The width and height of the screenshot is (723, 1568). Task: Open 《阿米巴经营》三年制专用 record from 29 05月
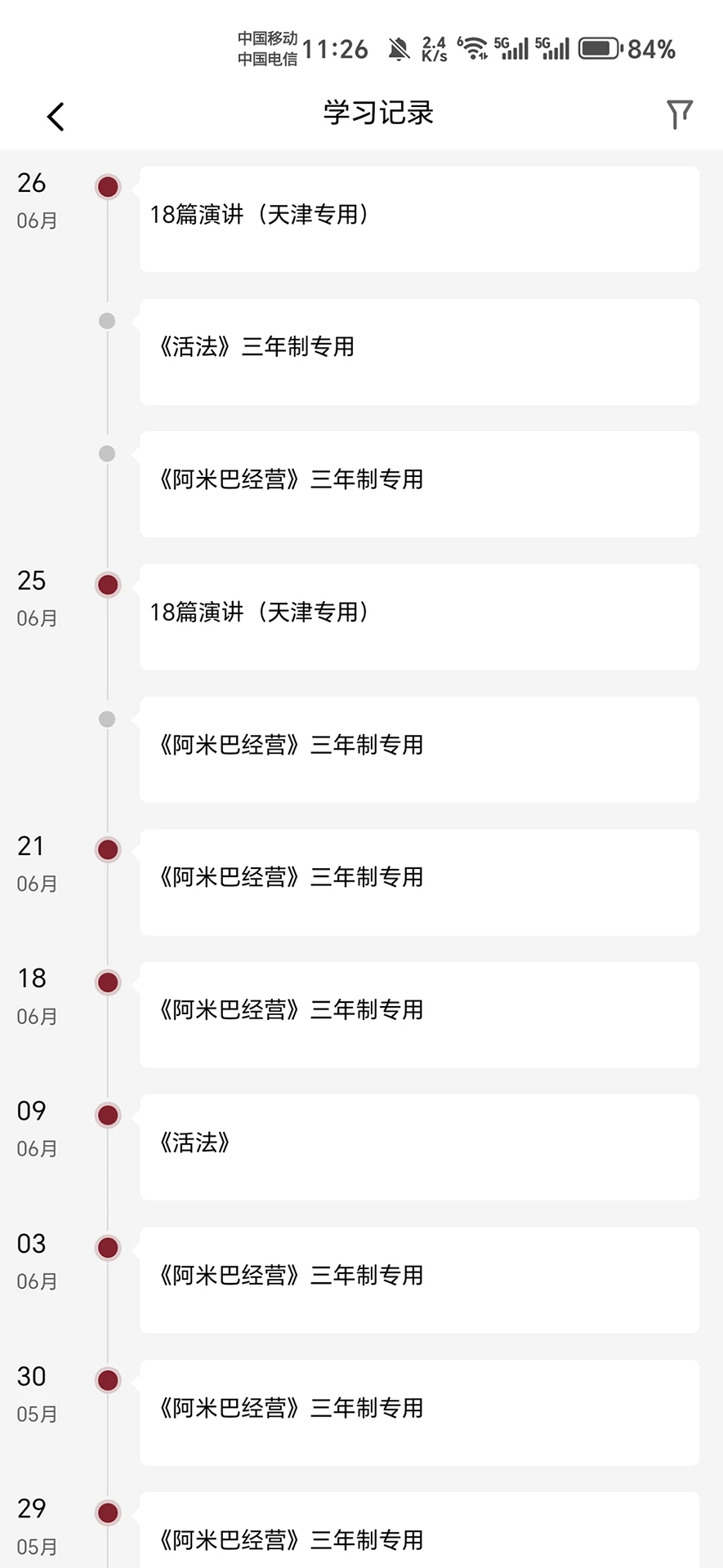[419, 1535]
